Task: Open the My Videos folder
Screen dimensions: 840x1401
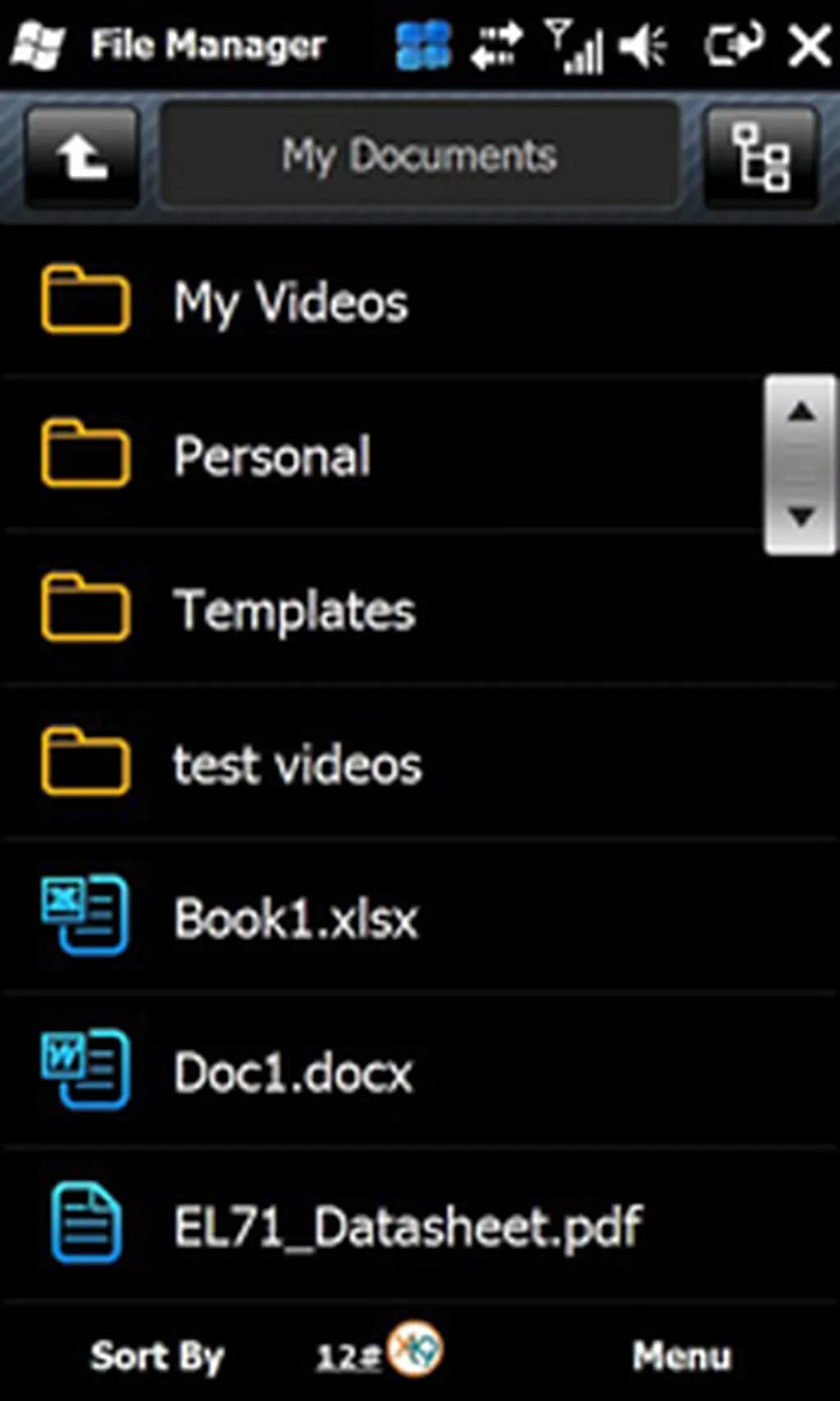Action: [x=290, y=302]
